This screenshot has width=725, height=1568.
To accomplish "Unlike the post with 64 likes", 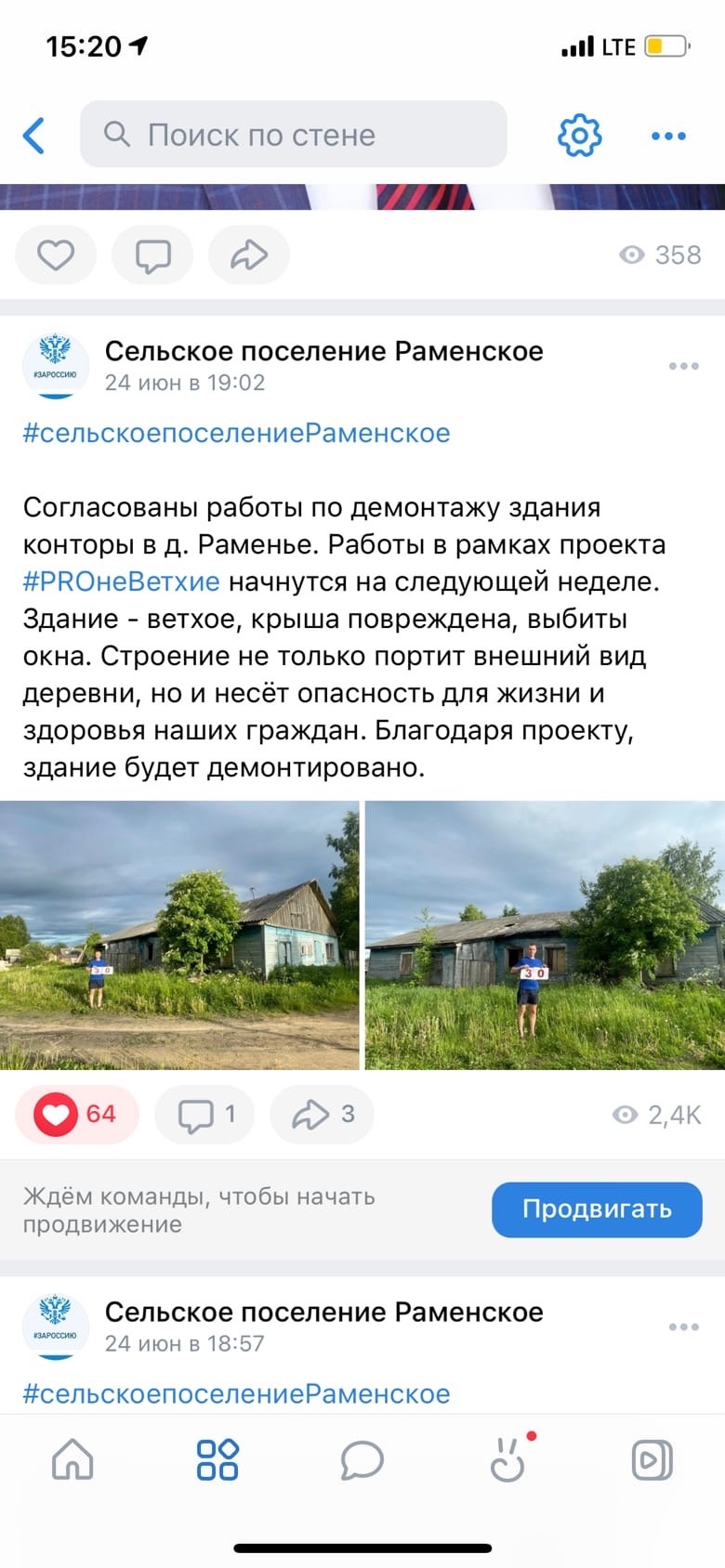I will click(x=76, y=1114).
